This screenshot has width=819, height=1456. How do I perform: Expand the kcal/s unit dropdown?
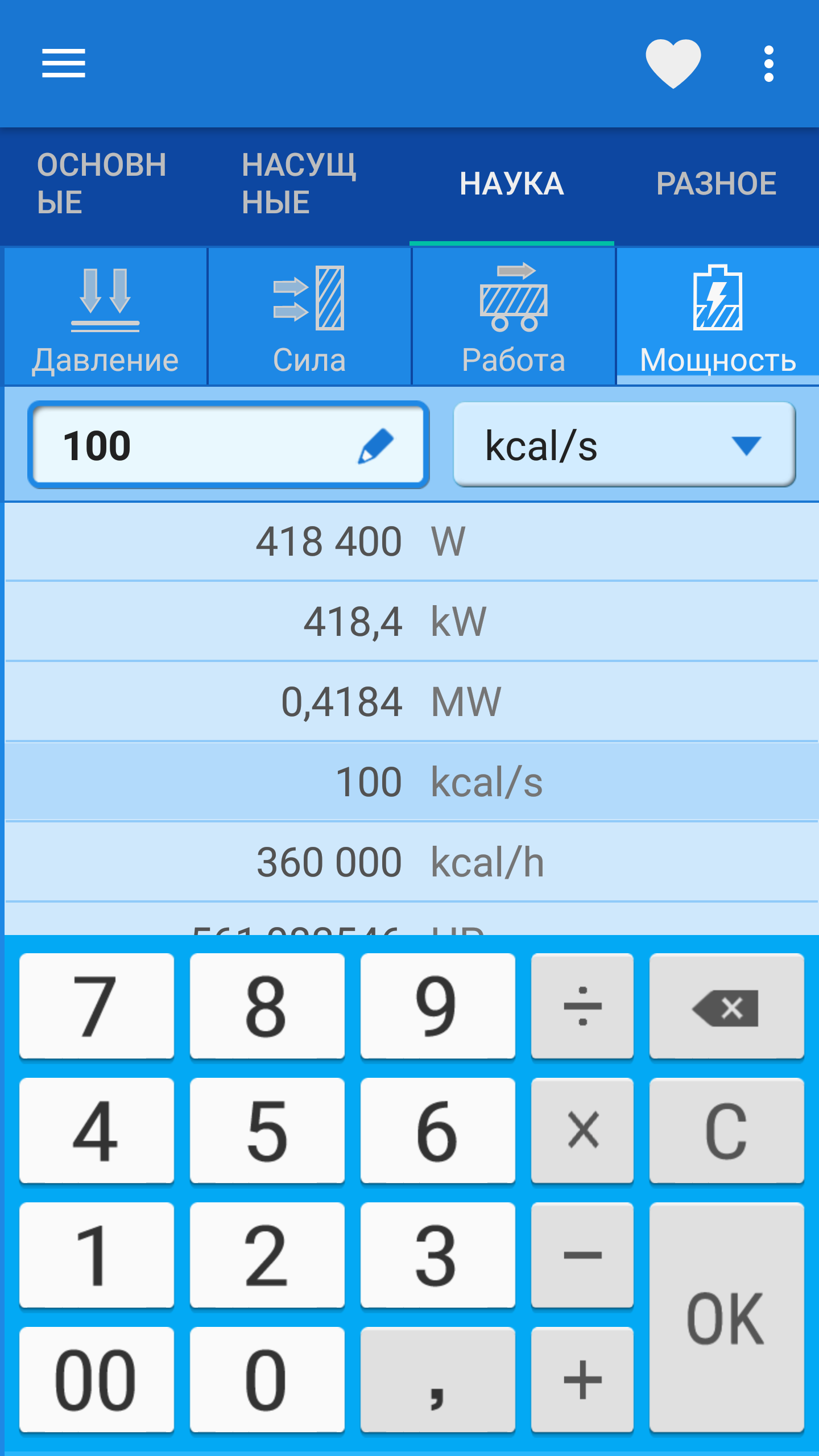coord(624,445)
